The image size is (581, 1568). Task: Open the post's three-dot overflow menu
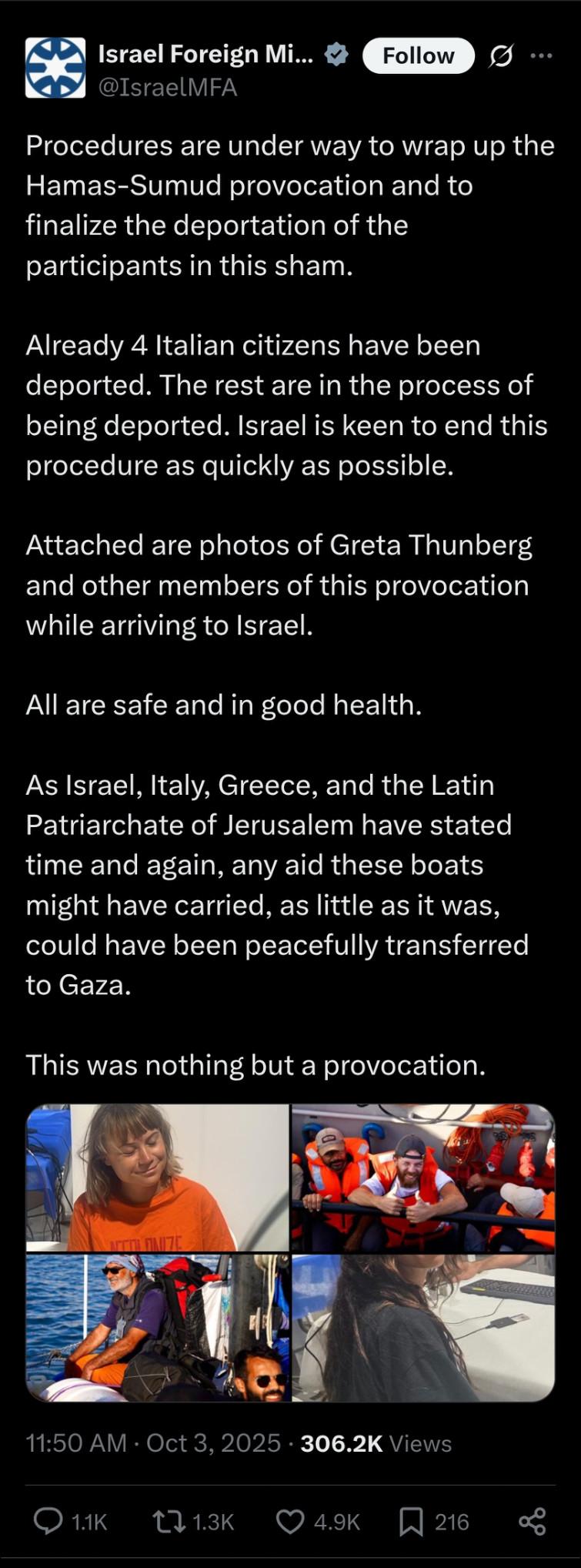pyautogui.click(x=542, y=55)
